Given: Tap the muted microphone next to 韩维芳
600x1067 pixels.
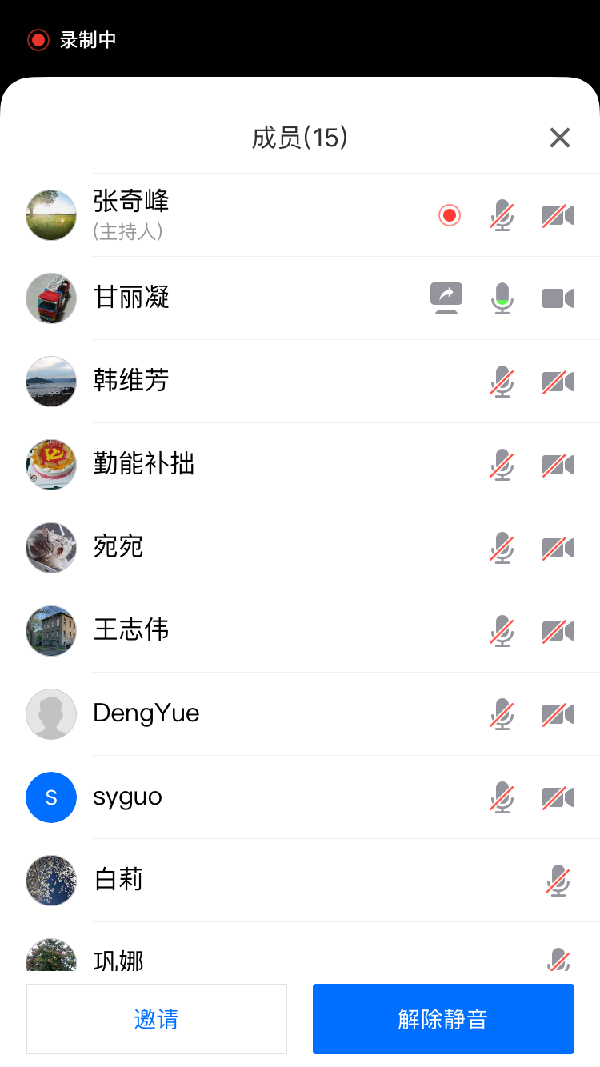Looking at the screenshot, I should [x=502, y=381].
